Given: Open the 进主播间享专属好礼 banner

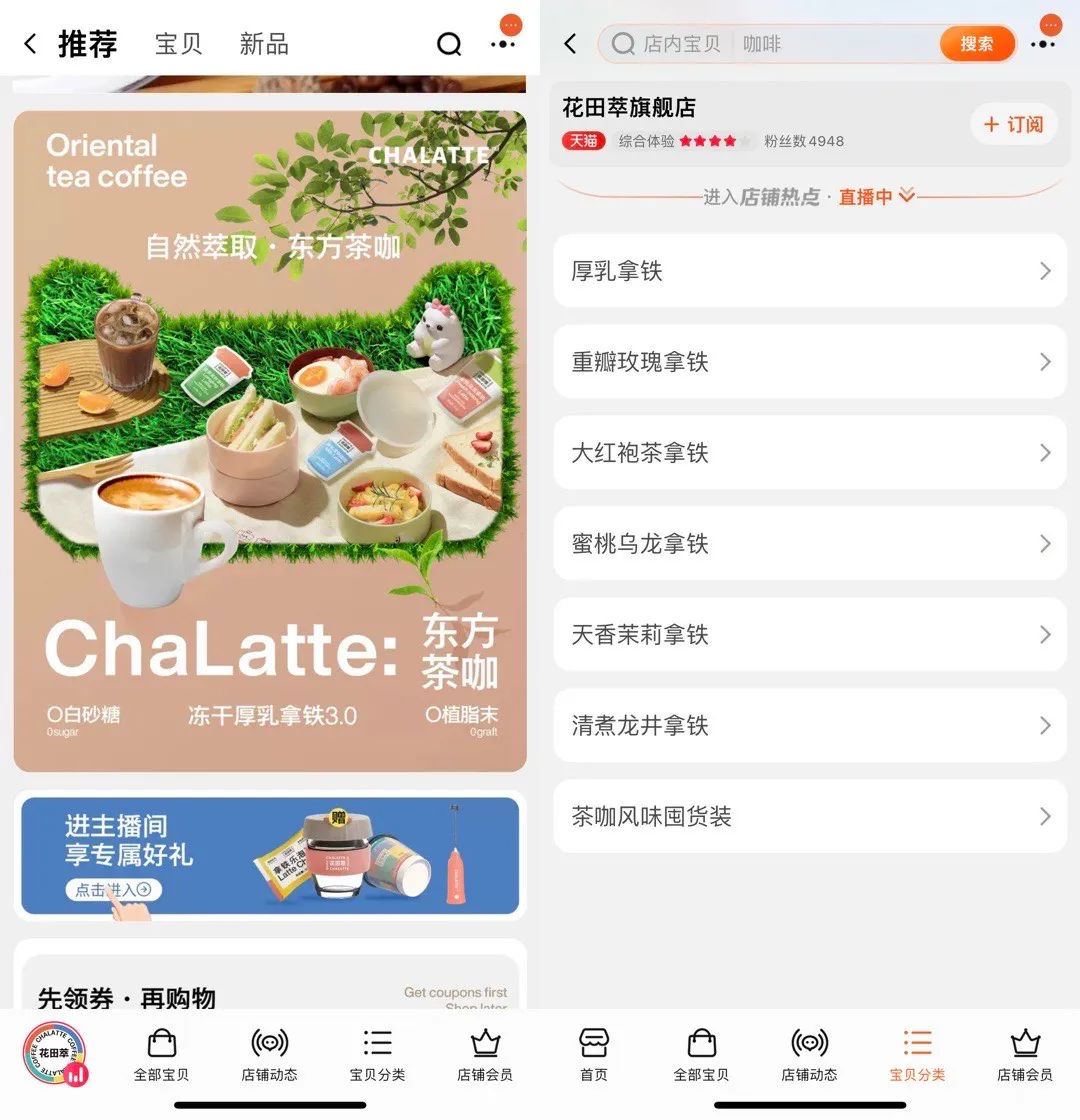Looking at the screenshot, I should point(270,855).
